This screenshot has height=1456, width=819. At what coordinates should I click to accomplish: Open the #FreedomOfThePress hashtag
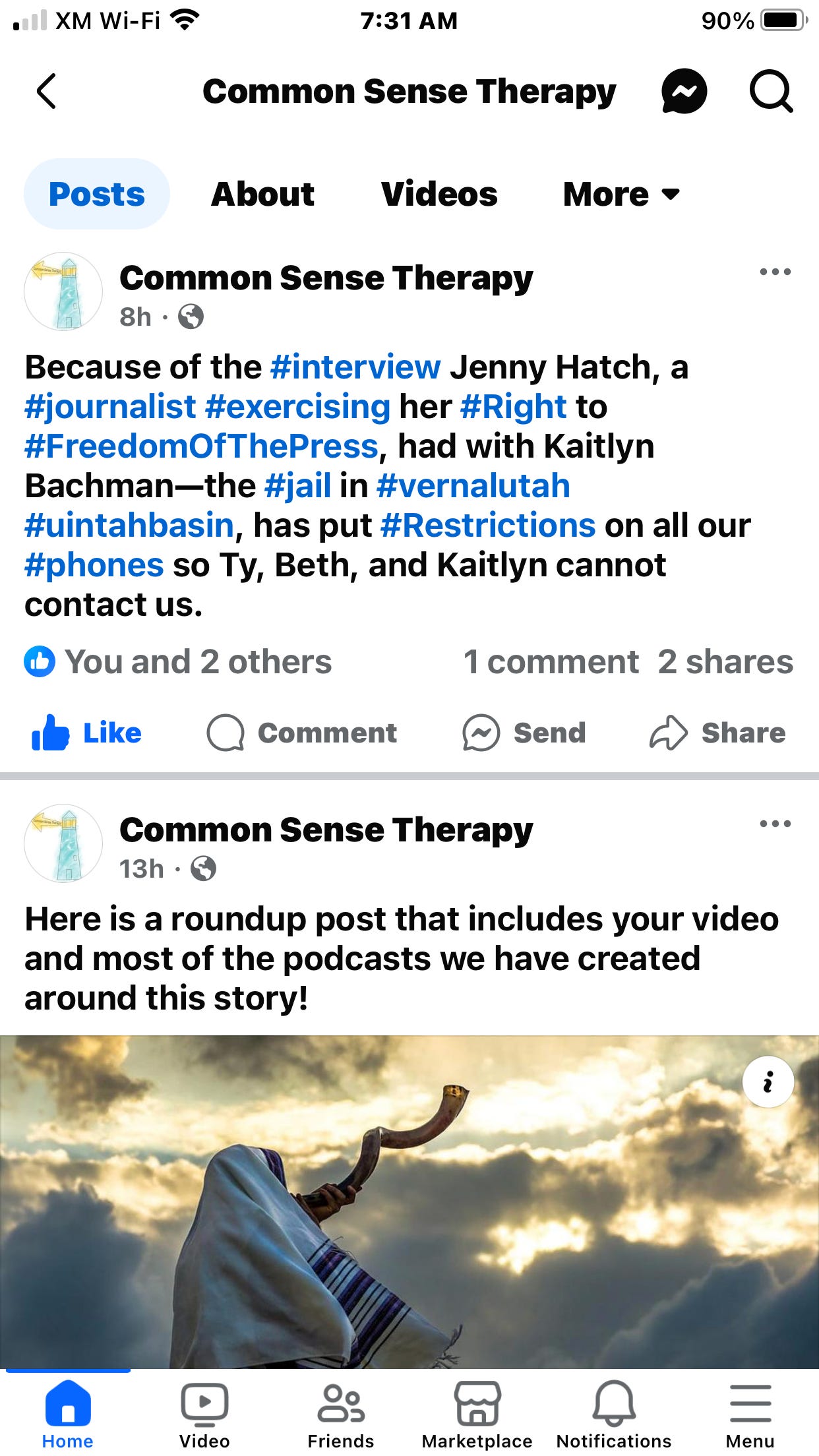point(201,446)
